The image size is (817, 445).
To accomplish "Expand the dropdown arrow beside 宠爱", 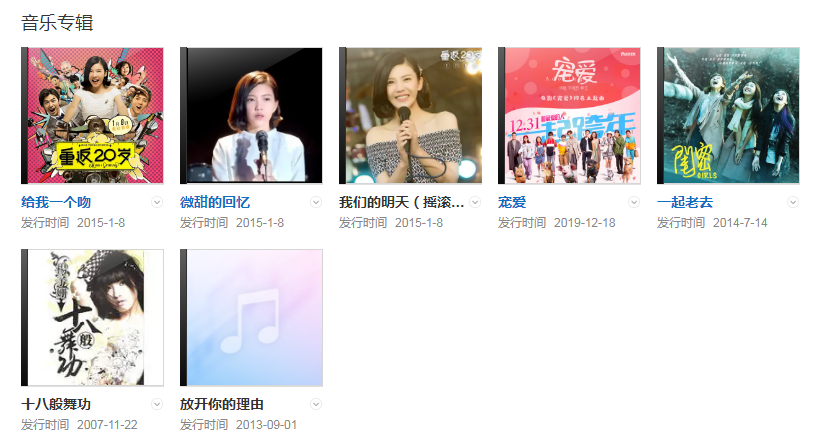I will click(634, 202).
